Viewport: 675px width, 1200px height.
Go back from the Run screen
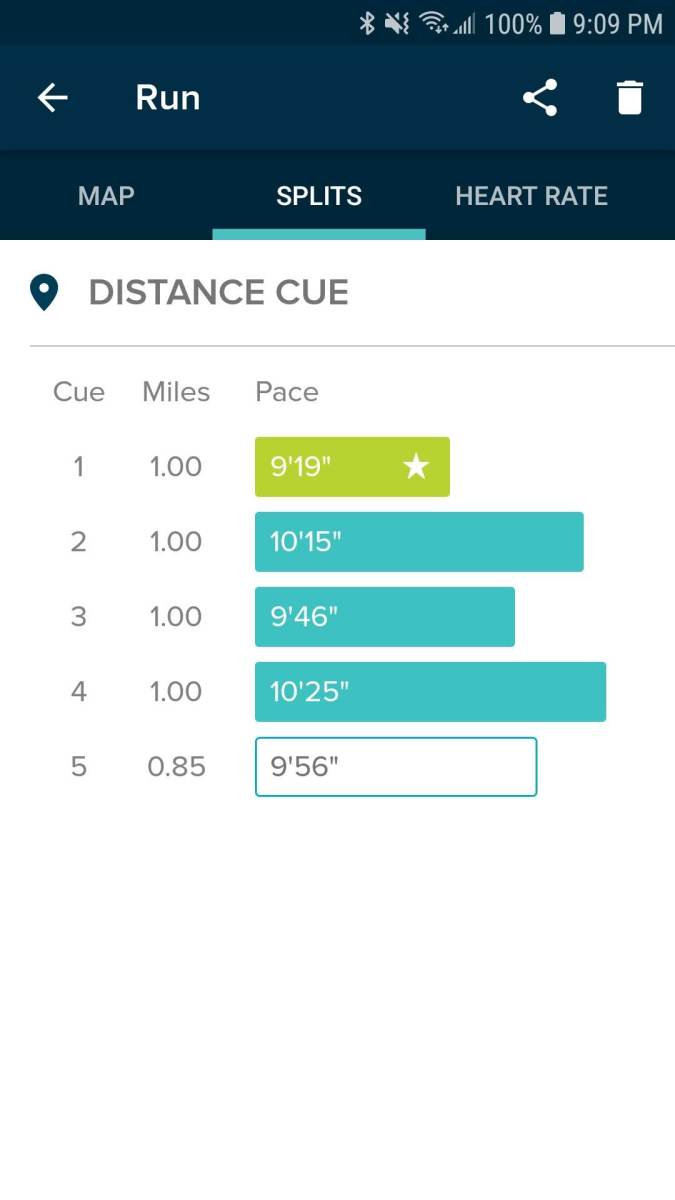coord(52,98)
